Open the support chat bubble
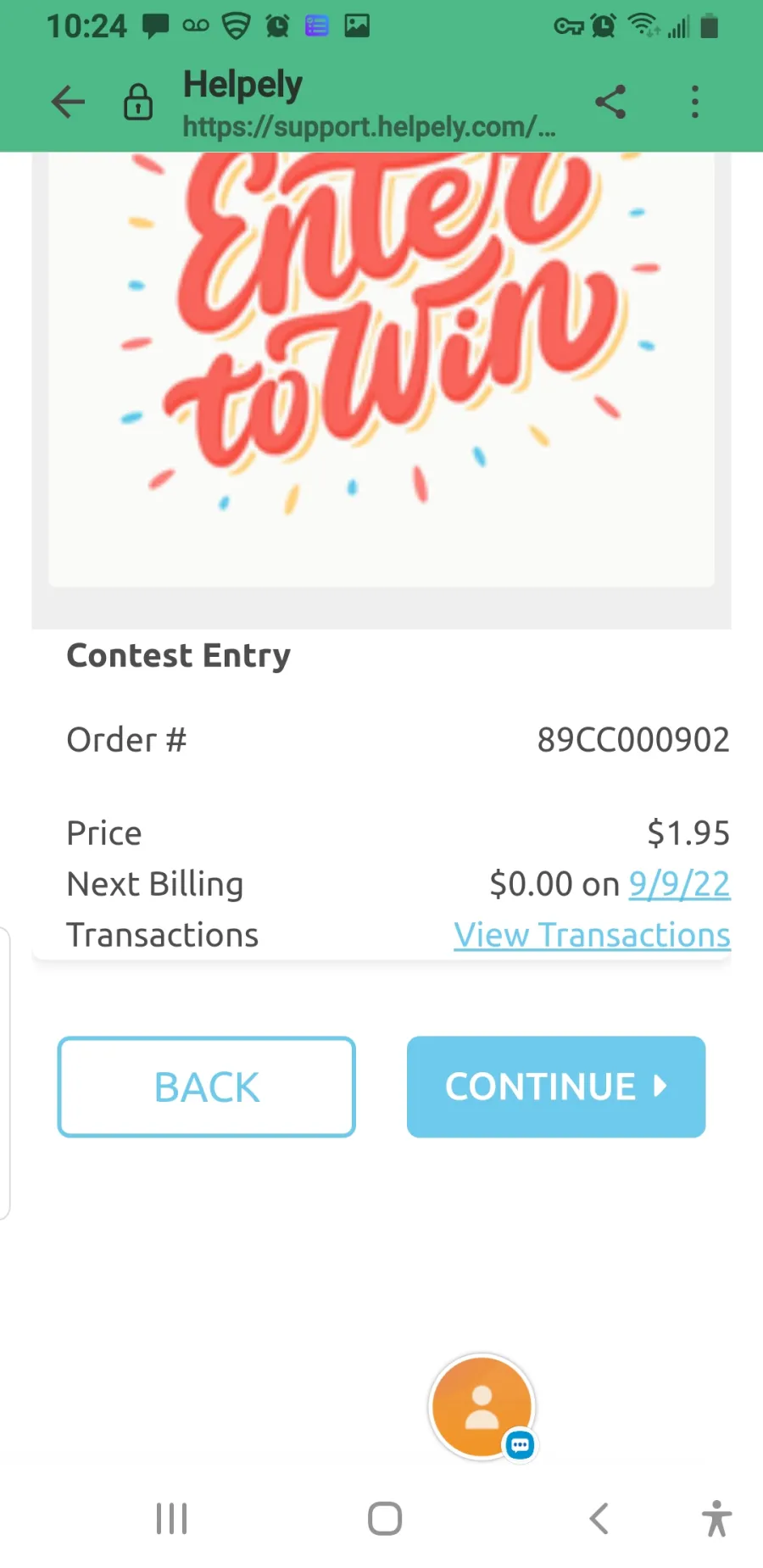The image size is (763, 1568). point(483,1408)
